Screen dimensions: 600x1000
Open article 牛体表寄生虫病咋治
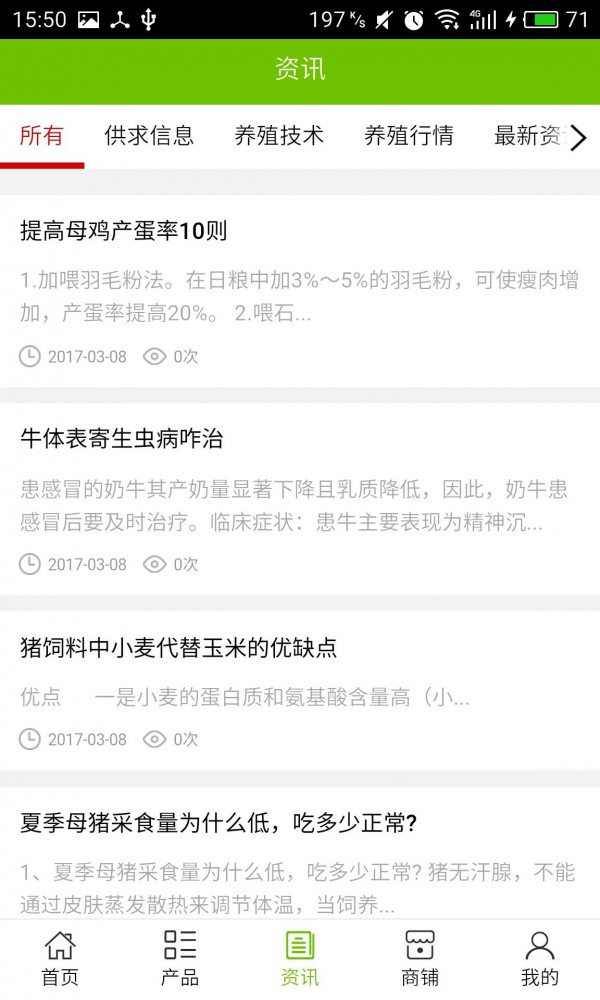pyautogui.click(x=122, y=439)
